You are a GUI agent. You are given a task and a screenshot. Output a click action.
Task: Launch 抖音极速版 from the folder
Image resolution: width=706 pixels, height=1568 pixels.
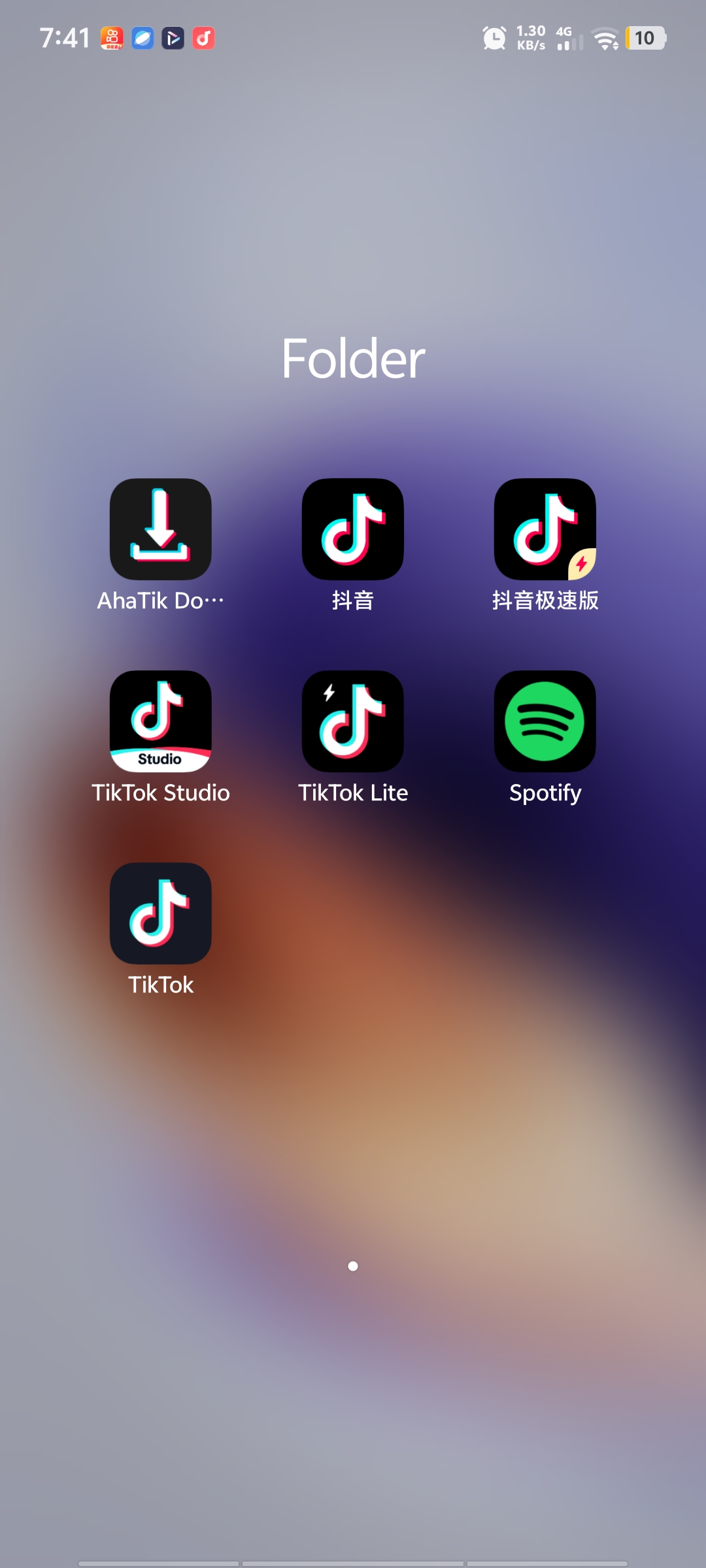pyautogui.click(x=545, y=529)
